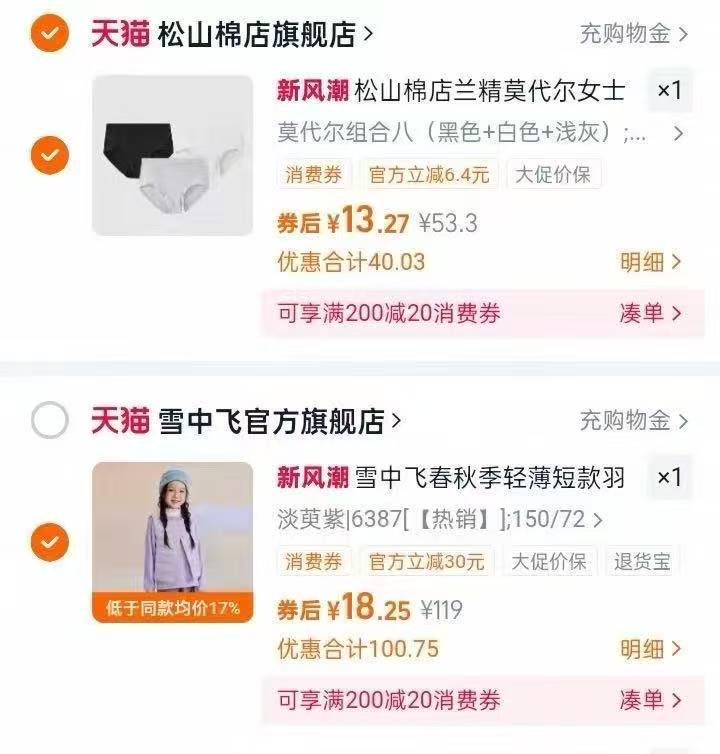View 明细 for the 100.75 discount

tap(650, 649)
